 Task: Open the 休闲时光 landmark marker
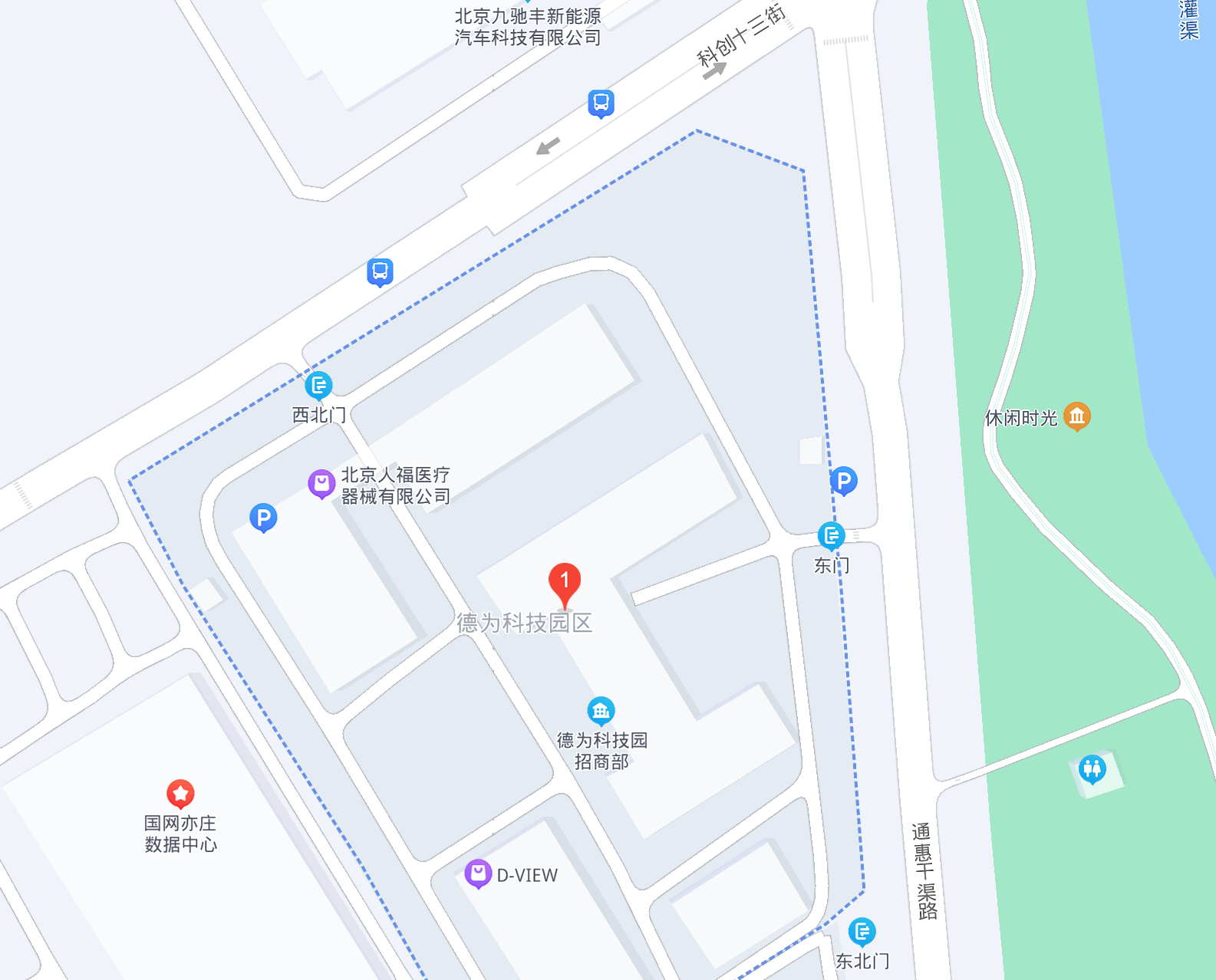(1076, 416)
